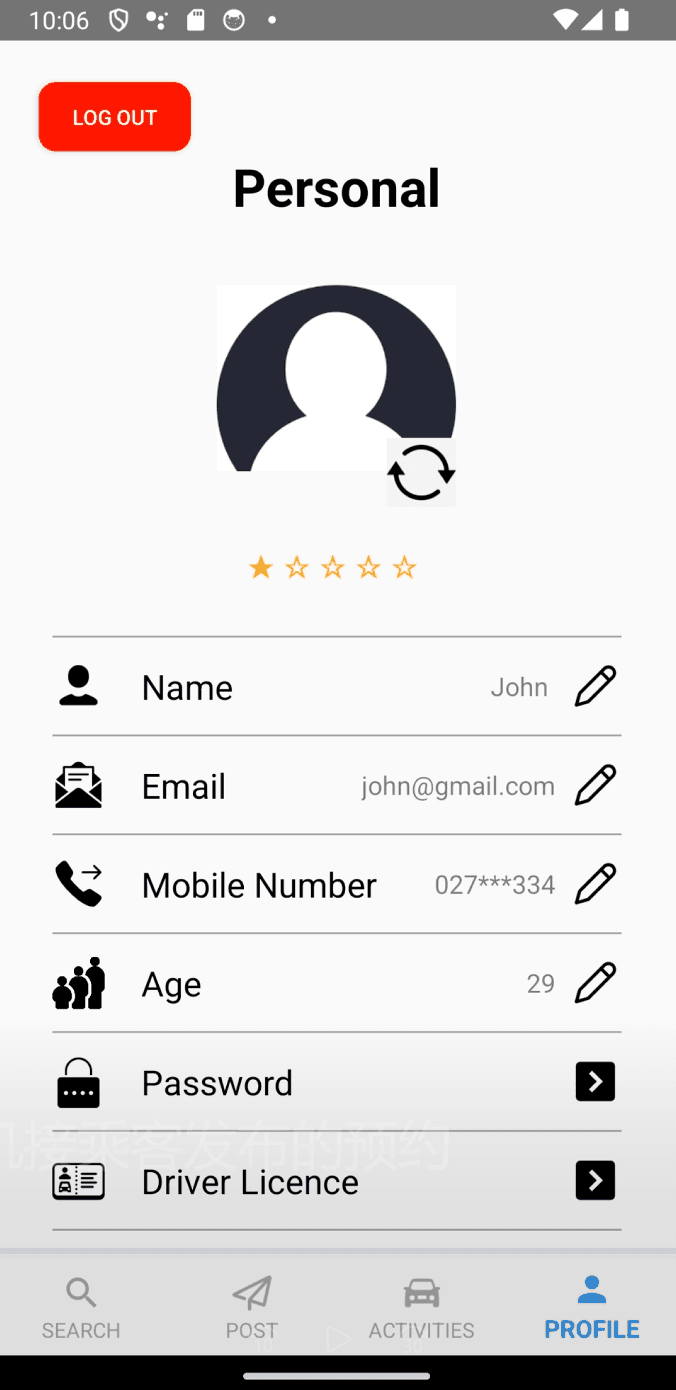
Task: Open the Password settings arrow
Action: [x=595, y=1082]
